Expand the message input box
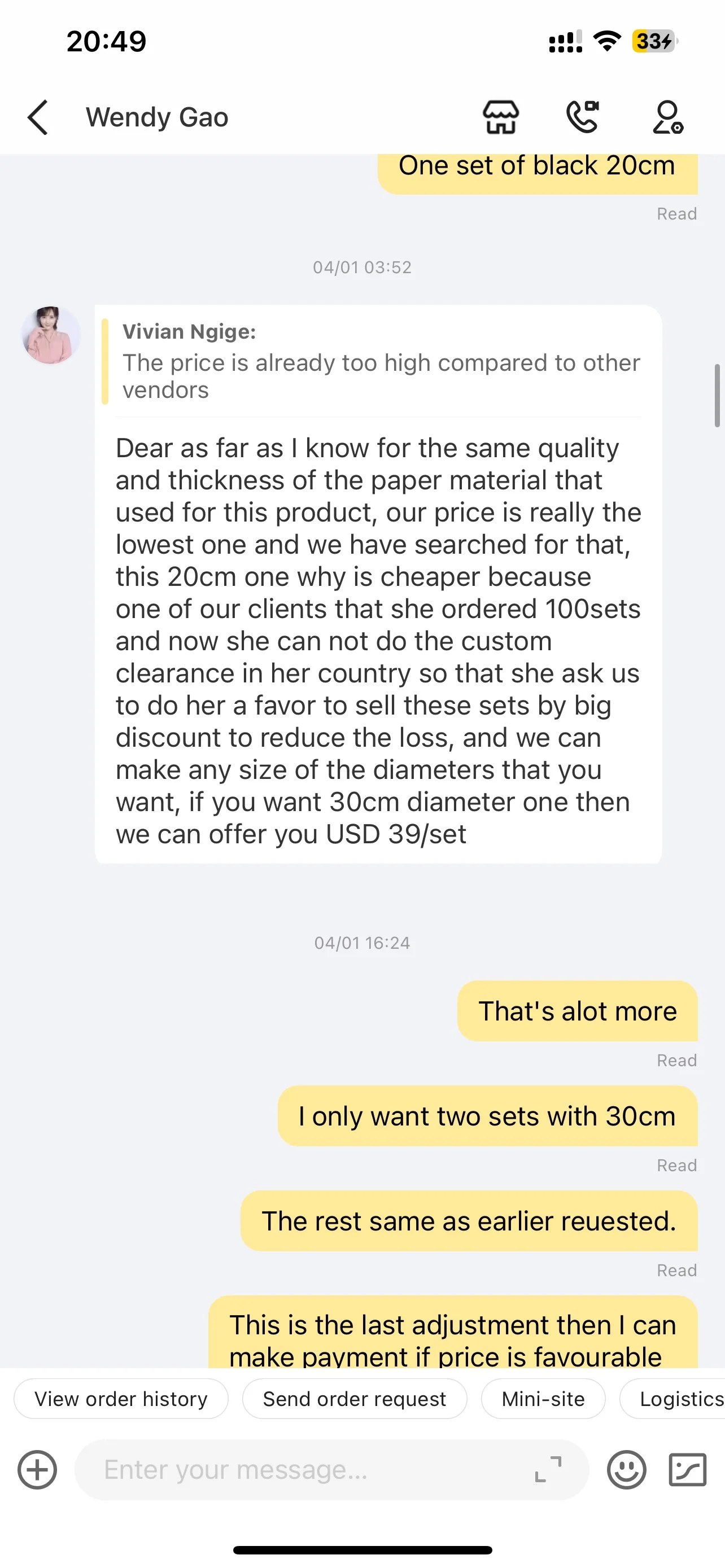Image resolution: width=725 pixels, height=1568 pixels. point(548,1469)
